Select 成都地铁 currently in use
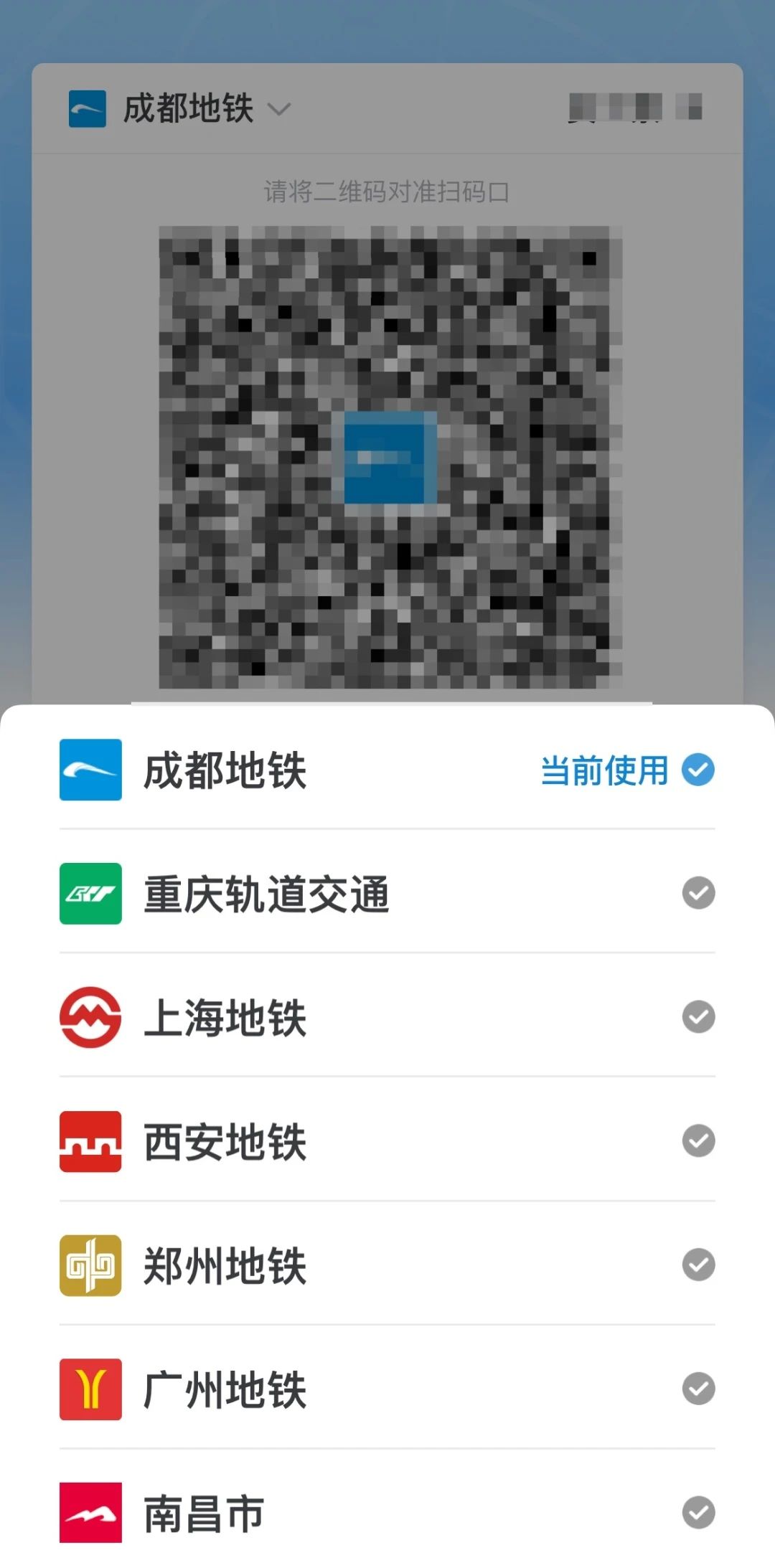This screenshot has height=1568, width=775. pos(387,770)
